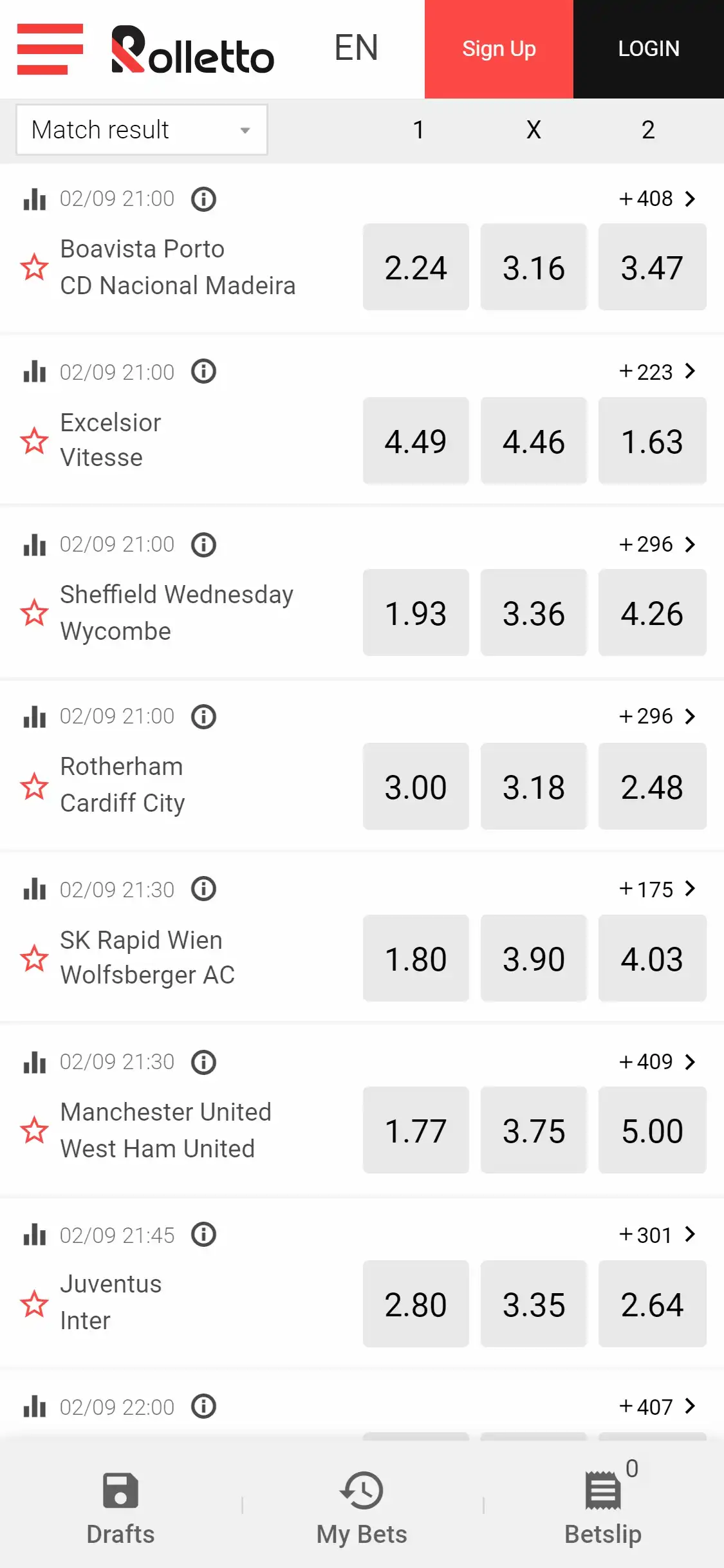Bet on draw at 3.36 for Sheffield Wednesday

coord(534,613)
